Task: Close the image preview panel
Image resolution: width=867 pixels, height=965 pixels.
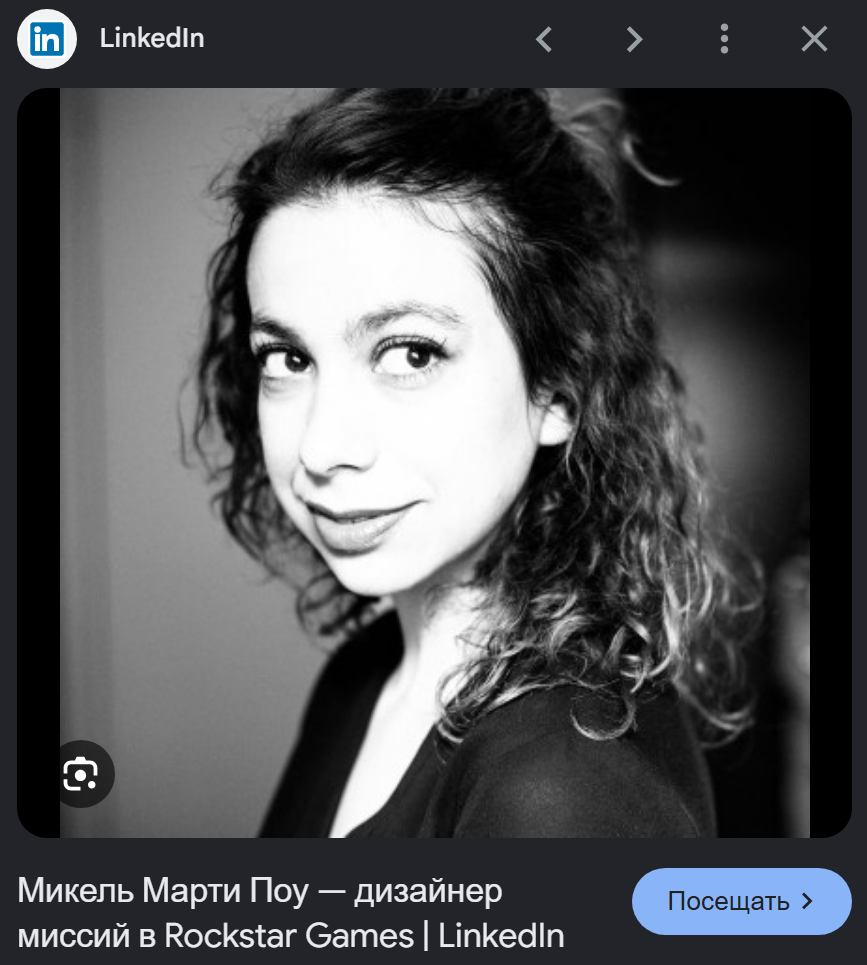Action: click(814, 39)
